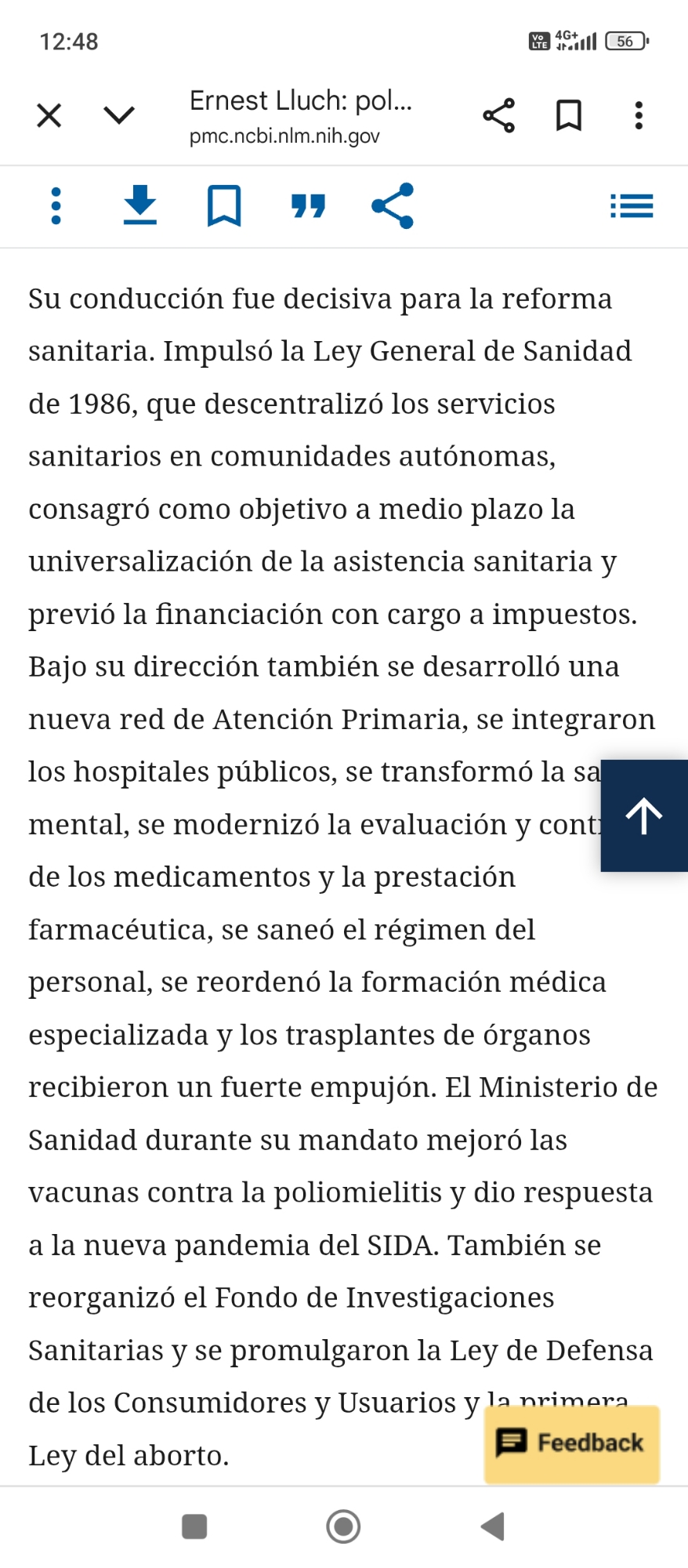The image size is (688, 1568).
Task: Cite this article
Action: tap(308, 206)
